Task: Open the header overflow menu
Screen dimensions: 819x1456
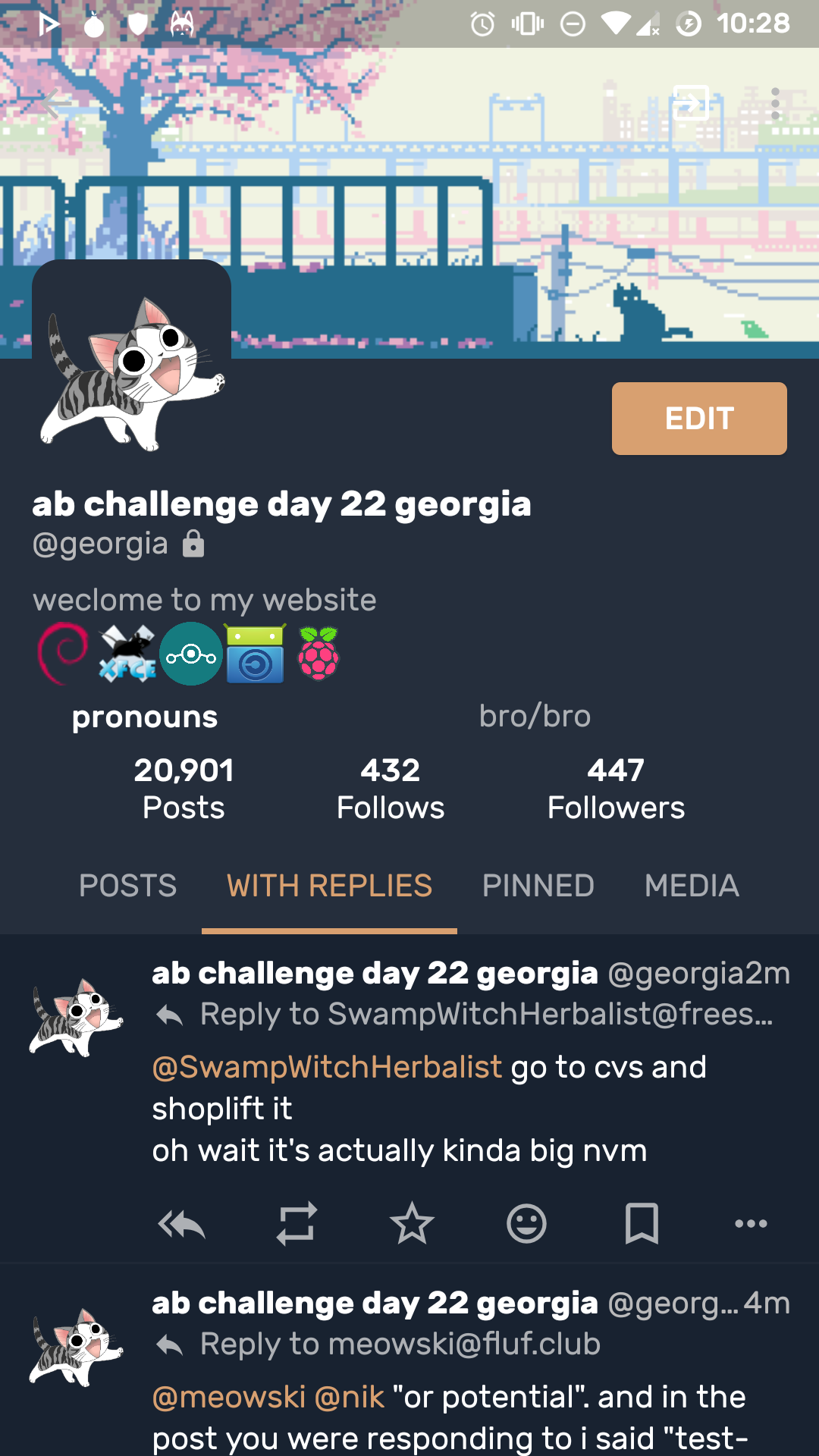Action: [x=775, y=103]
